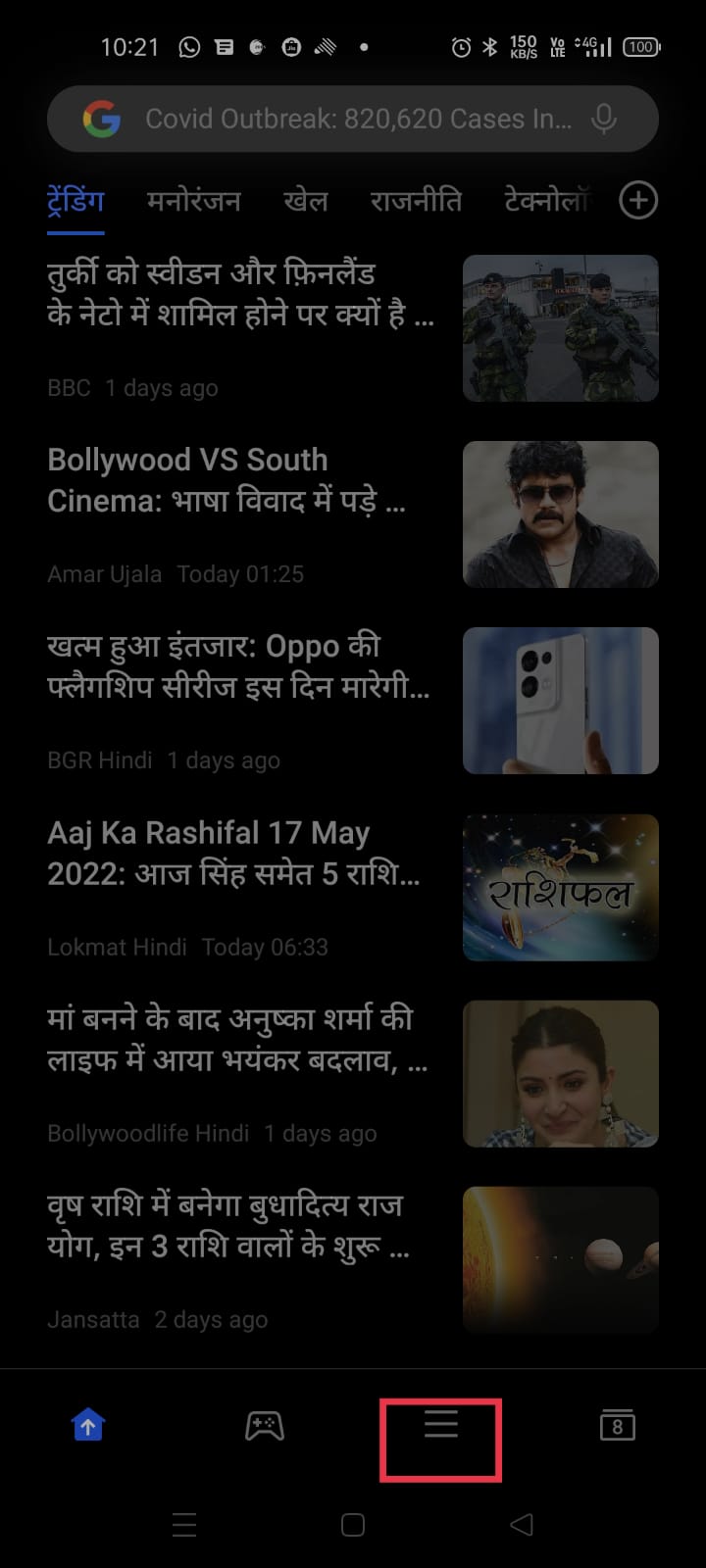Switch to the राजनीति tab
This screenshot has height=1568, width=706.
tap(416, 201)
